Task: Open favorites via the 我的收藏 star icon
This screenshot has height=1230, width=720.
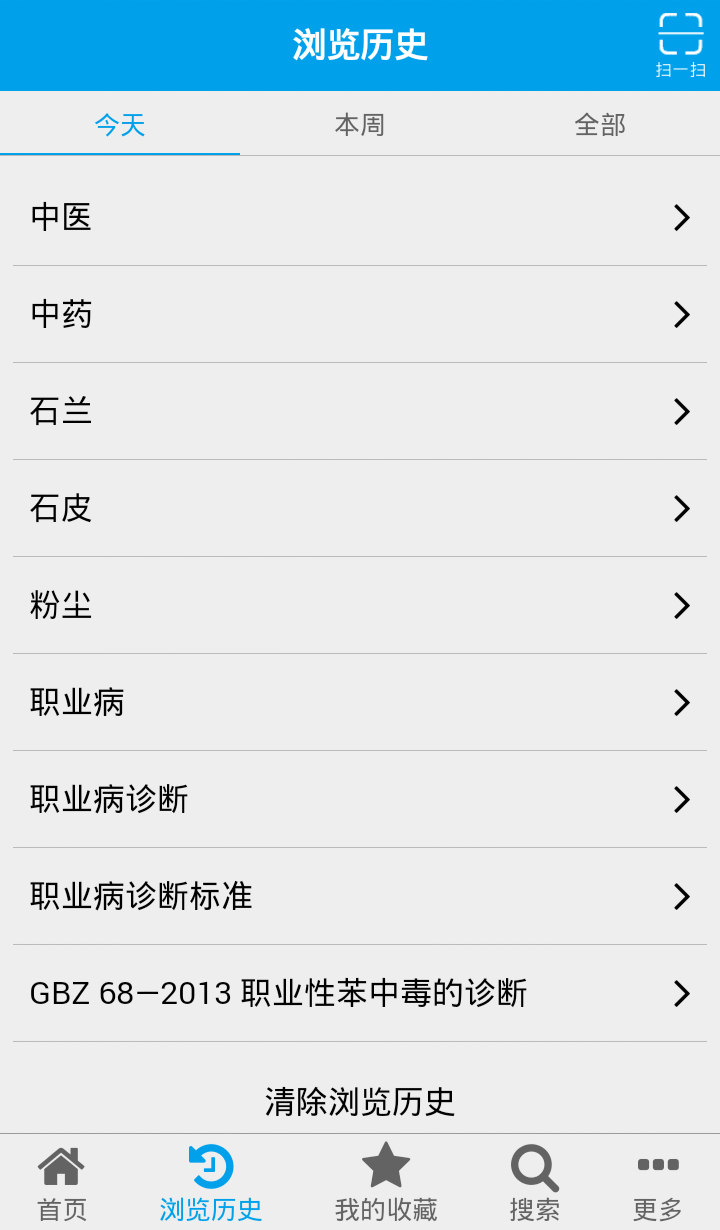Action: 386,1180
